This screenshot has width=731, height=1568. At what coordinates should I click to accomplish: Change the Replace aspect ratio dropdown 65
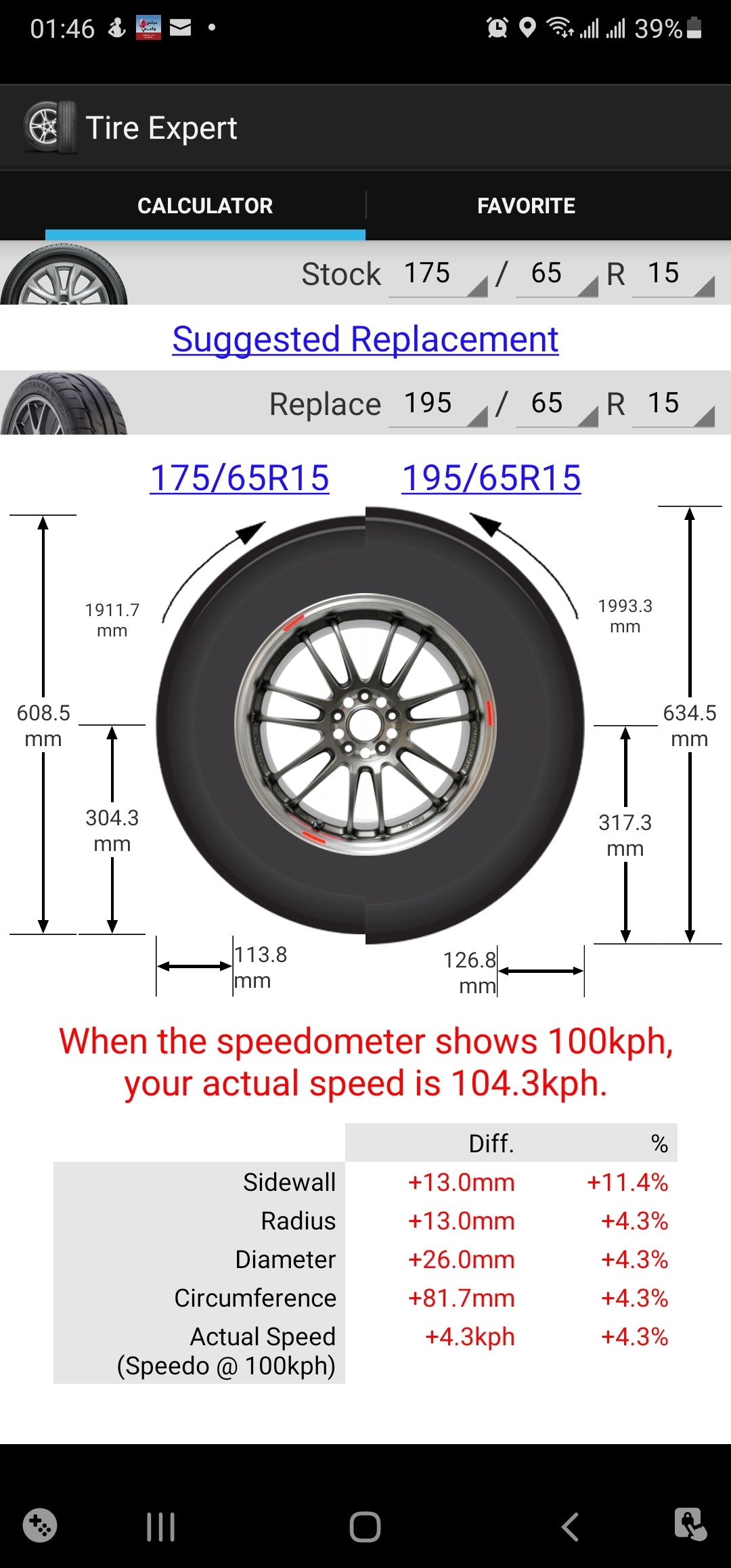click(556, 404)
